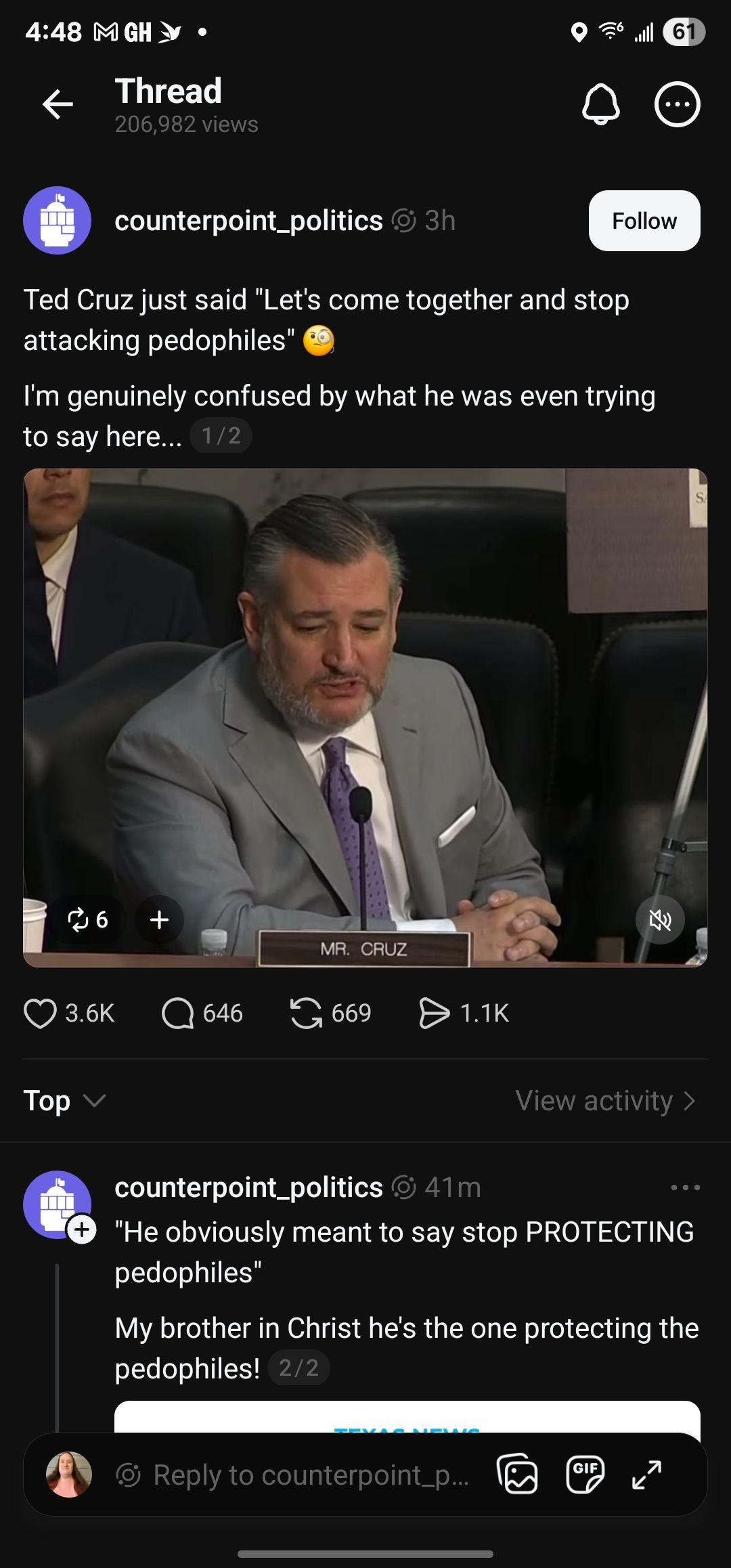Screen dimensions: 731x1568
Task: Go back from the Thread view
Action: 58,104
